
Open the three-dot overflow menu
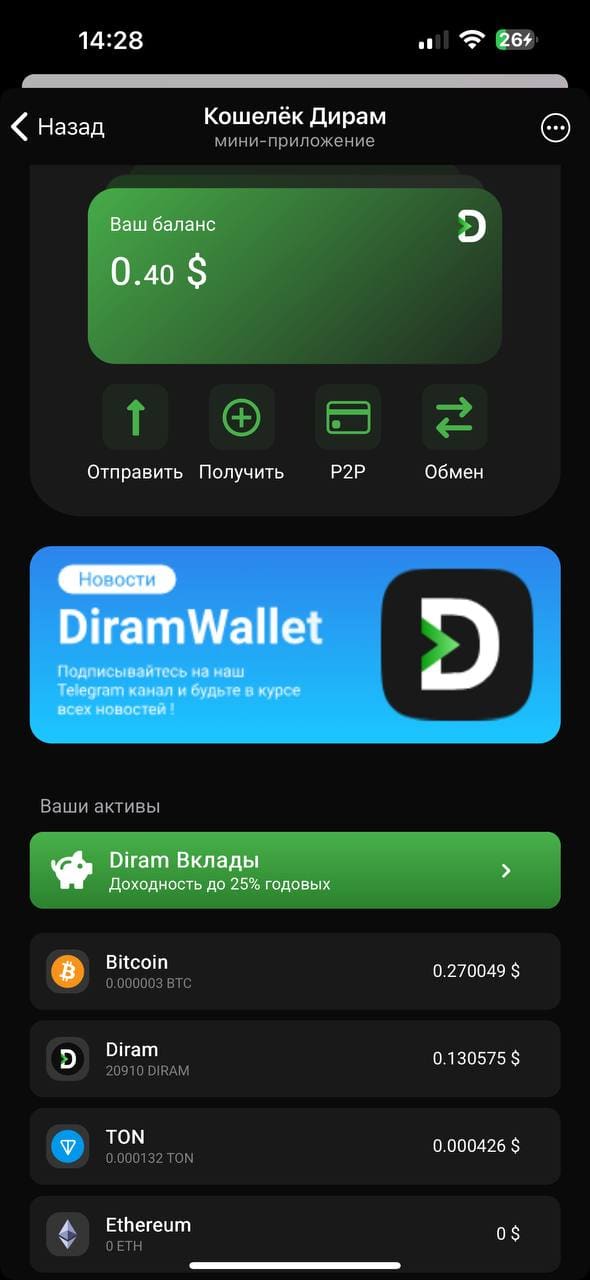555,128
